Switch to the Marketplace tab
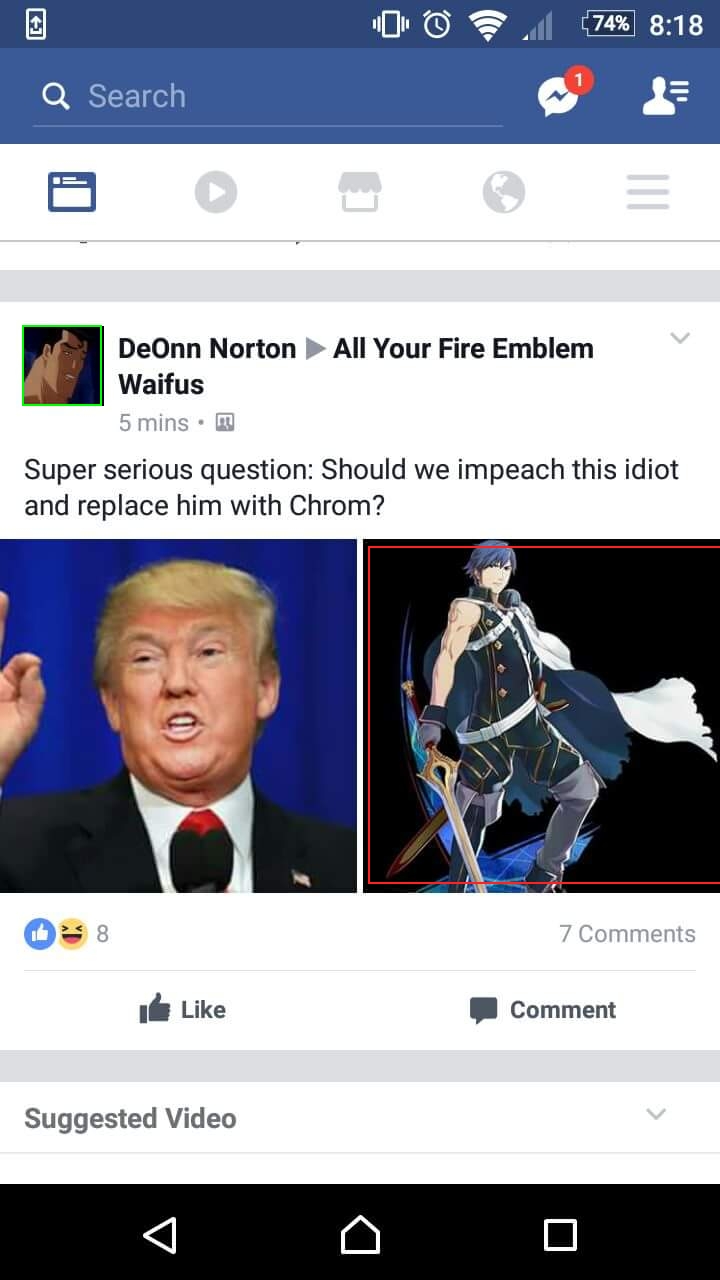This screenshot has height=1280, width=720. pyautogui.click(x=360, y=191)
